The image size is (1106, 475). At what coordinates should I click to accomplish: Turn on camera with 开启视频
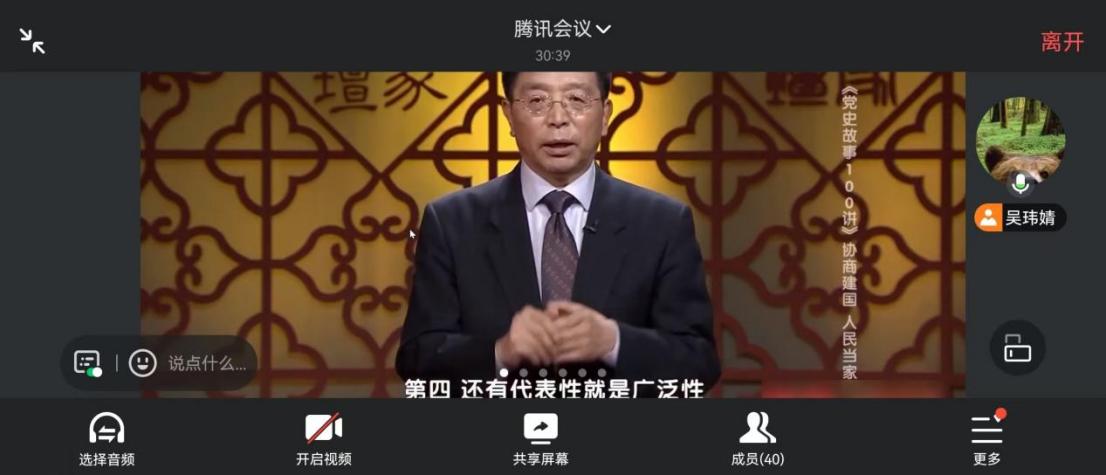323,439
